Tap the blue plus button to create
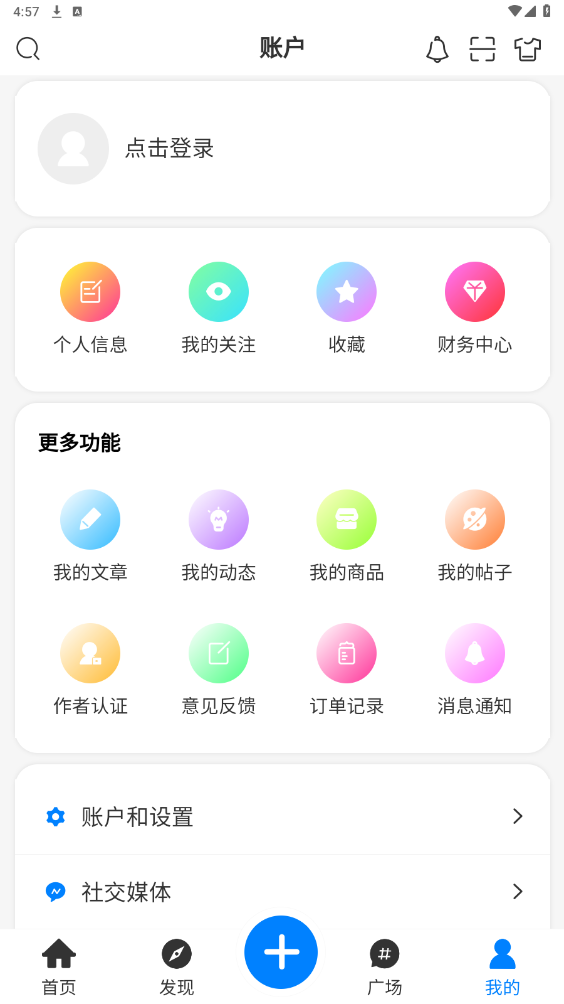Screen dimensions: 564x1004 click(281, 952)
